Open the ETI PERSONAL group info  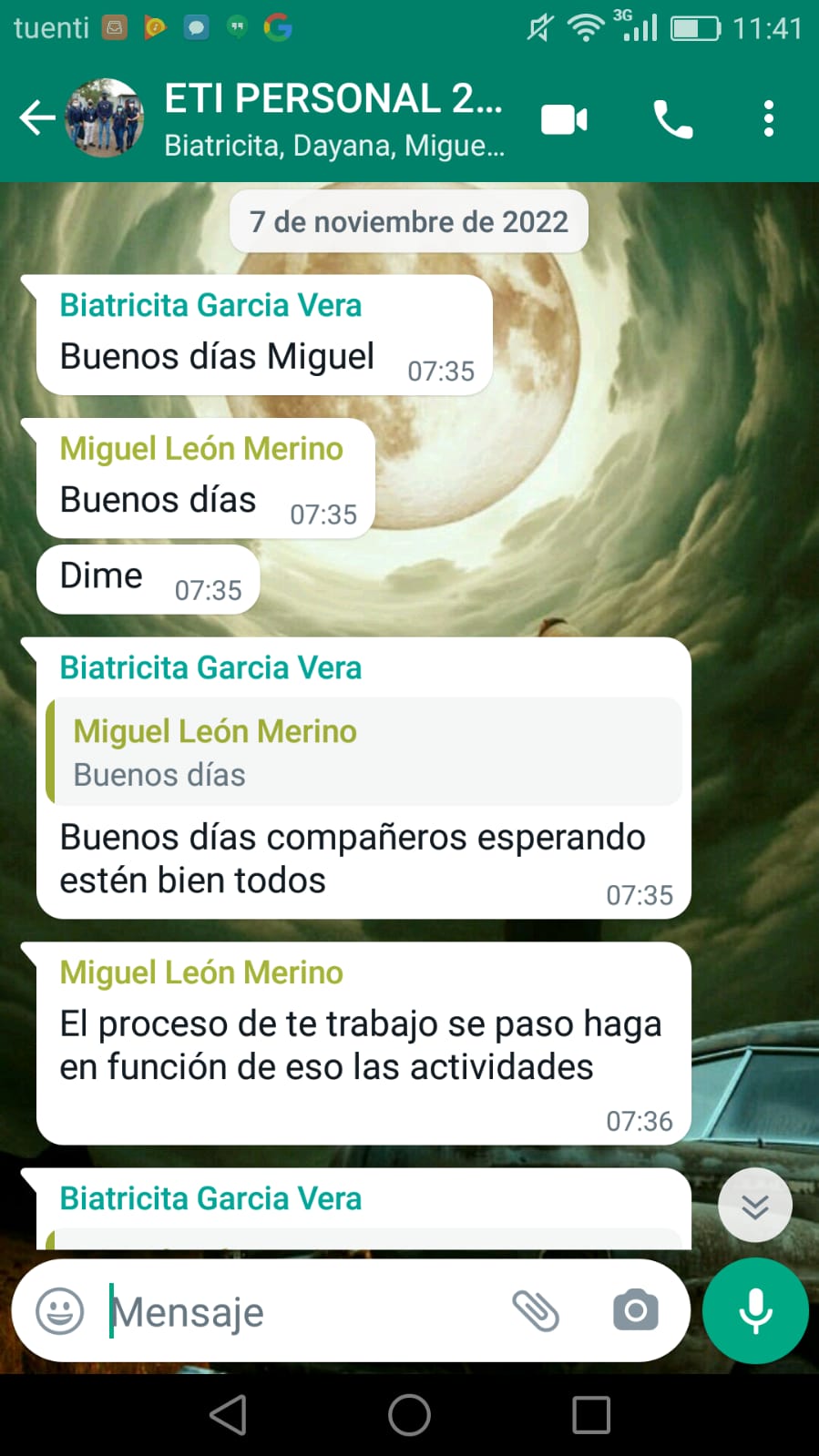coord(333,118)
